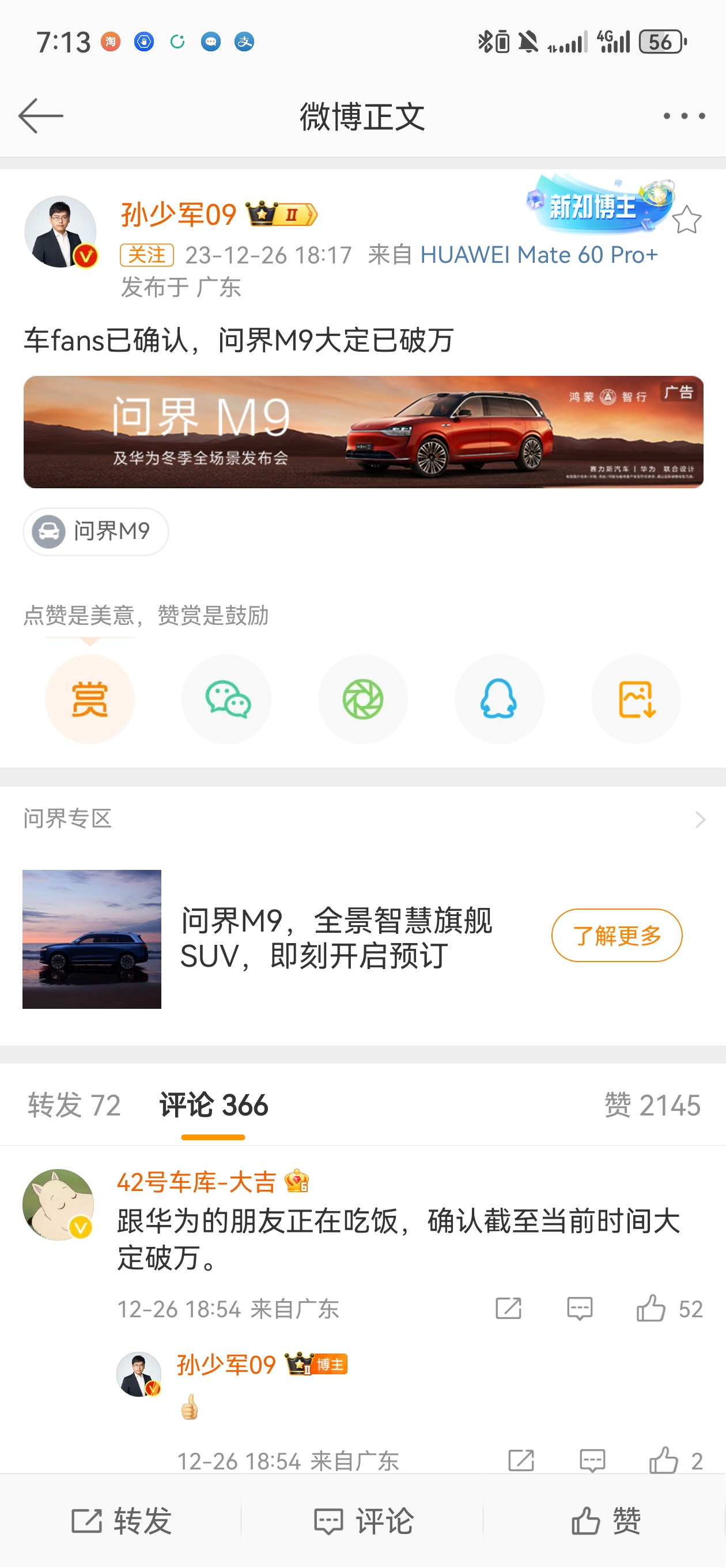Switch to the 转发 72 tab
This screenshot has width=726, height=1568.
[x=73, y=1106]
